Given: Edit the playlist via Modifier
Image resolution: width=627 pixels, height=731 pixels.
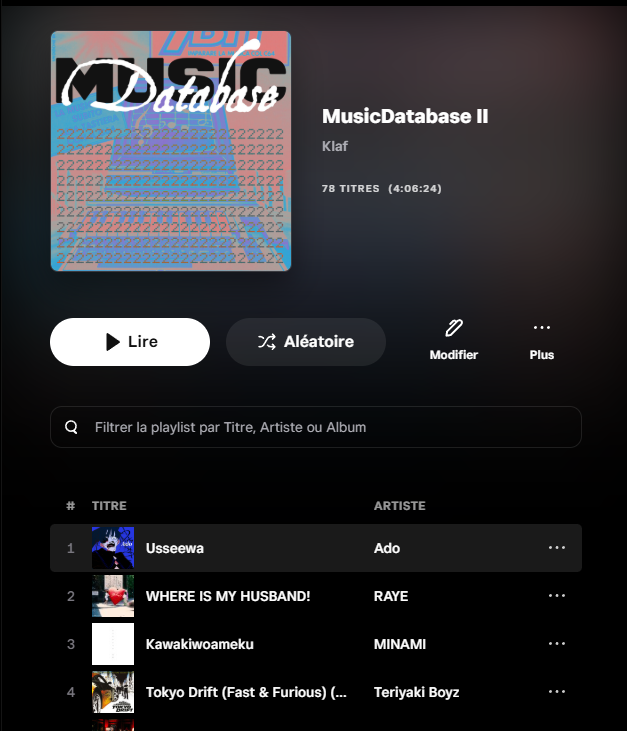Looking at the screenshot, I should [x=453, y=341].
